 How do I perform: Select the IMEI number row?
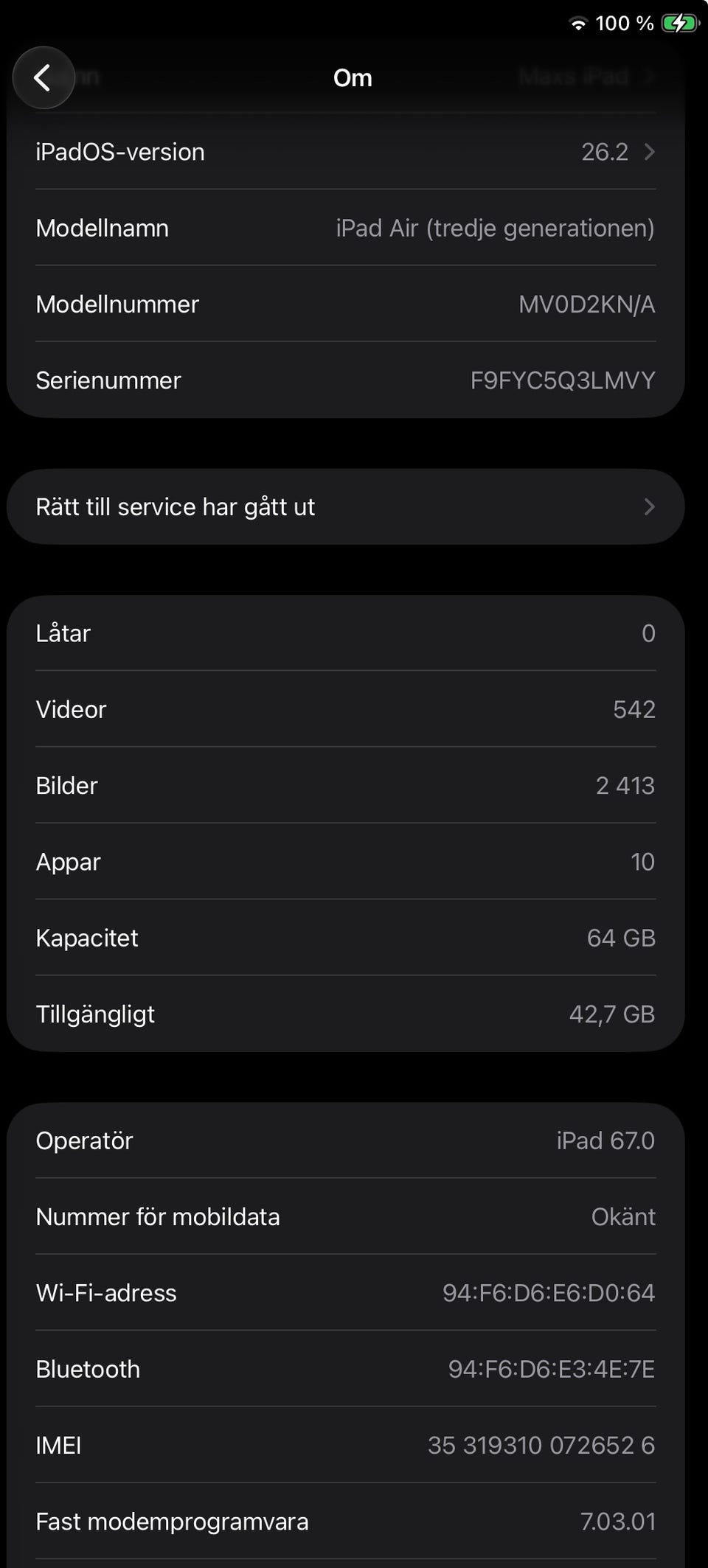pos(347,1445)
